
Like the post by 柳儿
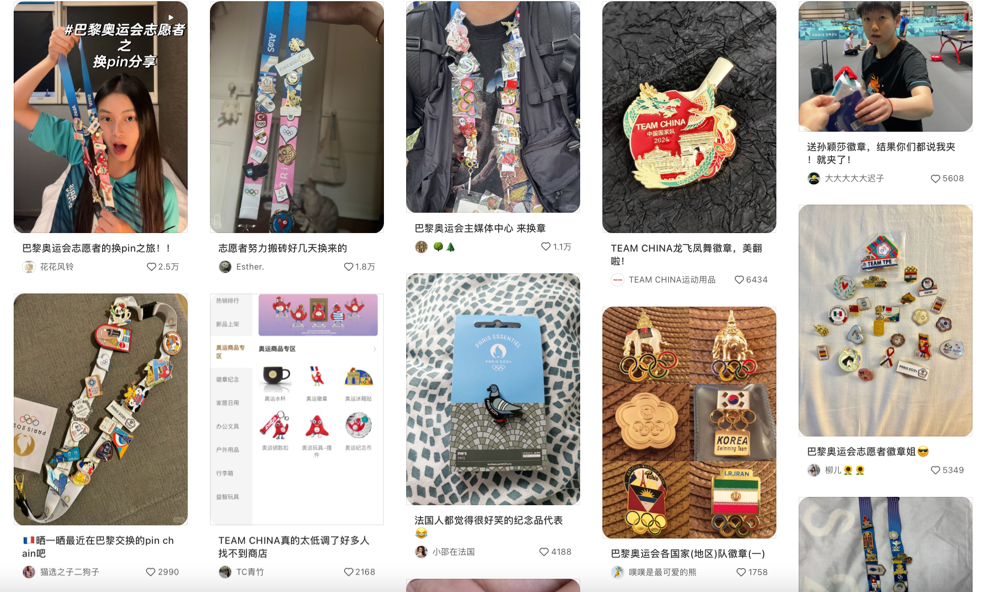pyautogui.click(x=936, y=470)
